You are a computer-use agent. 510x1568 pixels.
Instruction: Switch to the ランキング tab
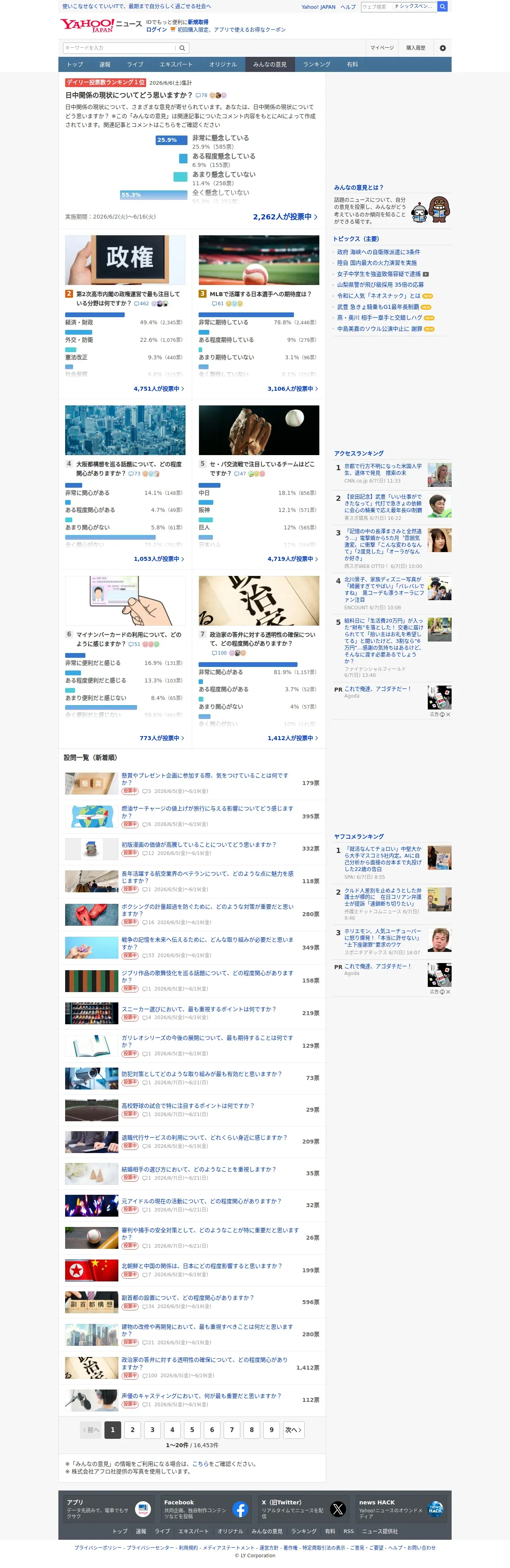tap(317, 64)
